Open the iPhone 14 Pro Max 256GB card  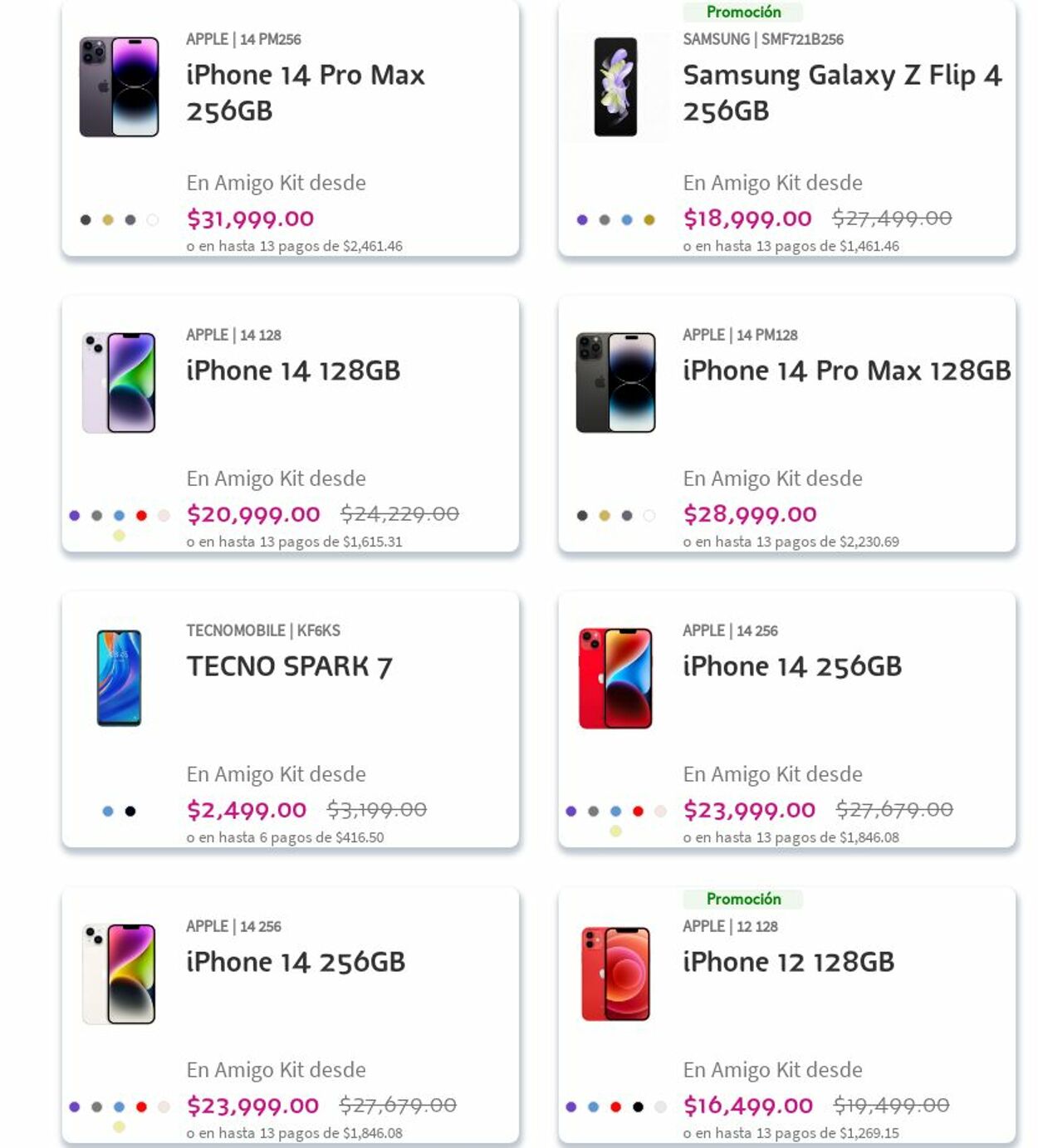(x=305, y=92)
